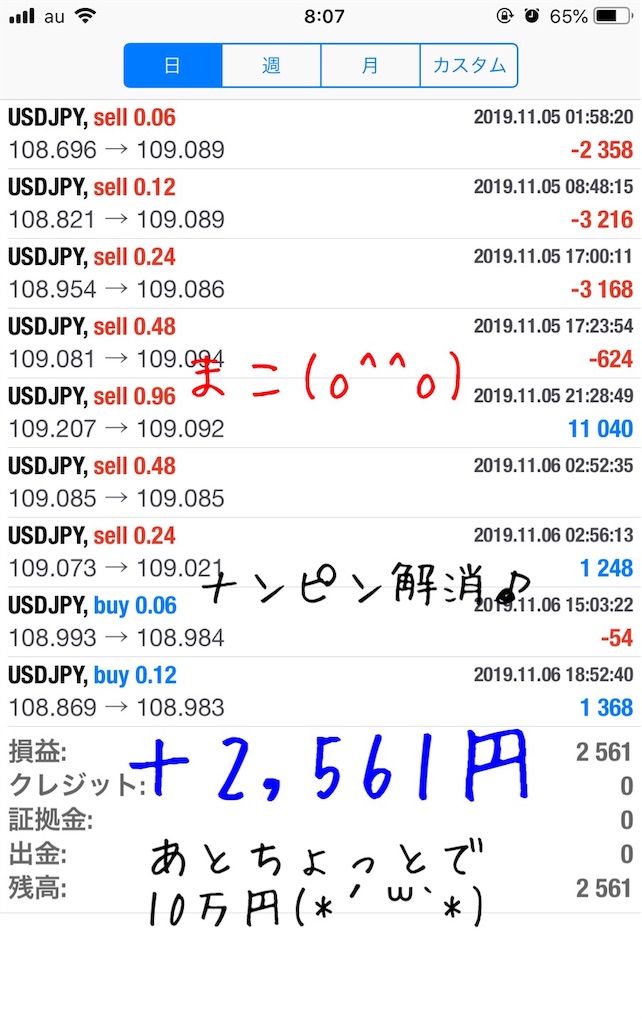Select the 週 (week) period tab

[271, 66]
